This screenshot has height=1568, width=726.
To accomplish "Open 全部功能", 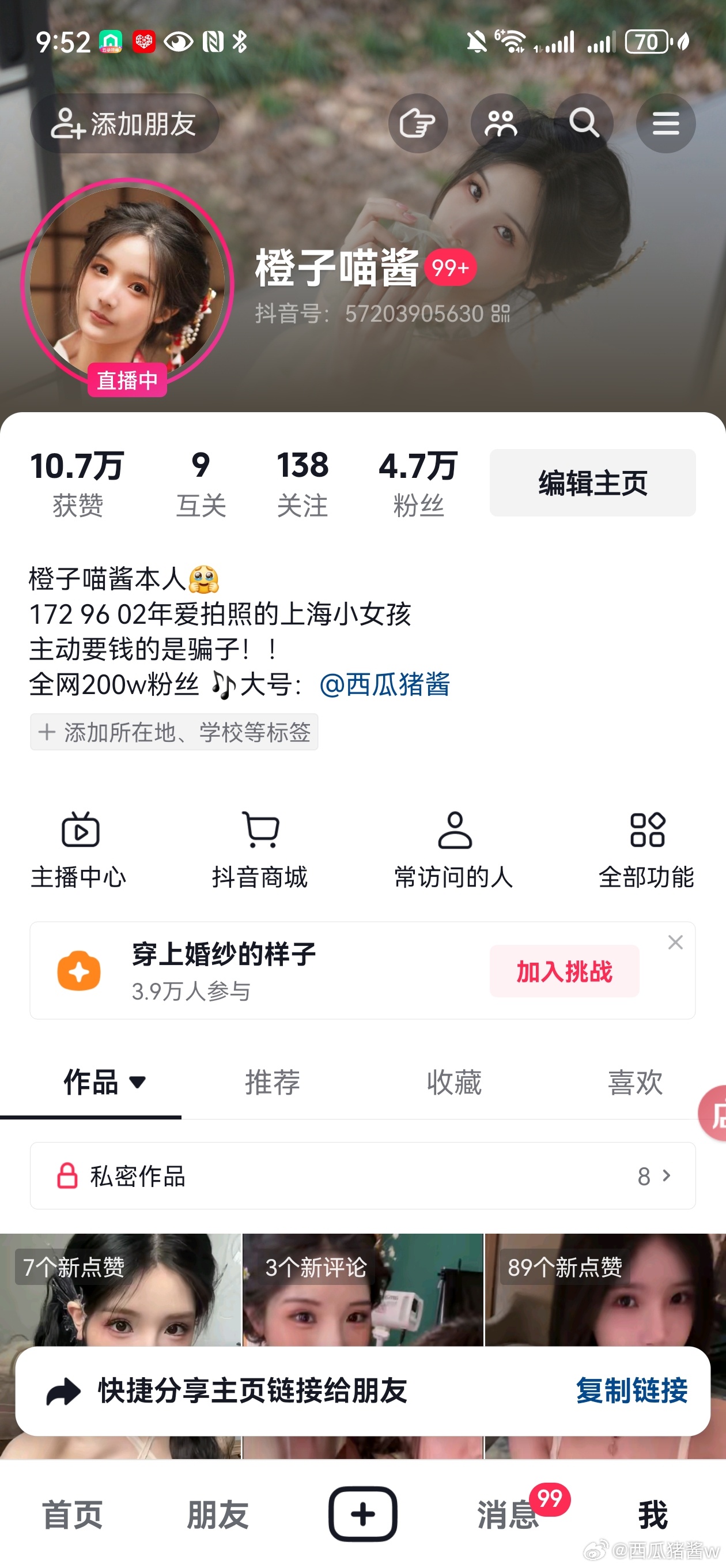I will point(646,849).
